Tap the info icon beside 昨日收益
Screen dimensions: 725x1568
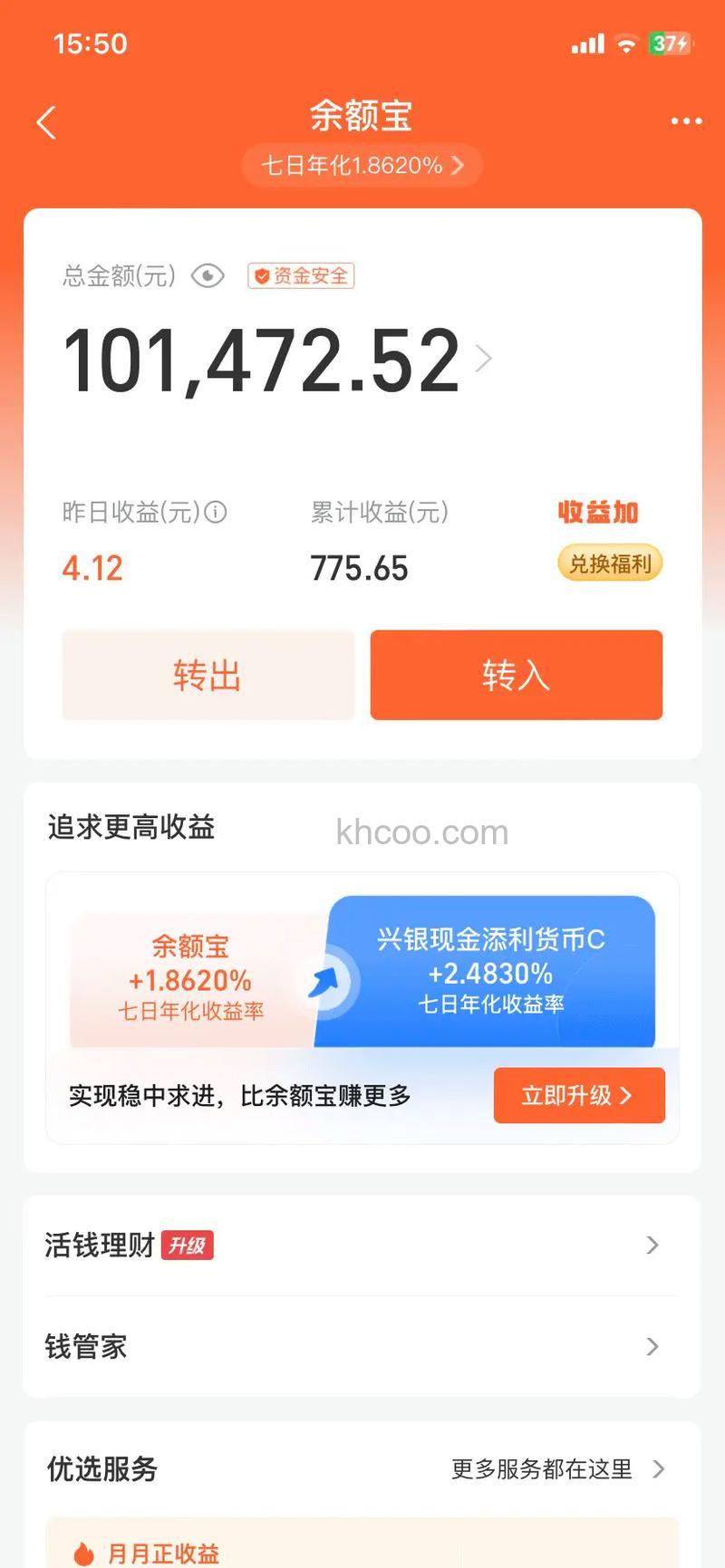[x=214, y=512]
